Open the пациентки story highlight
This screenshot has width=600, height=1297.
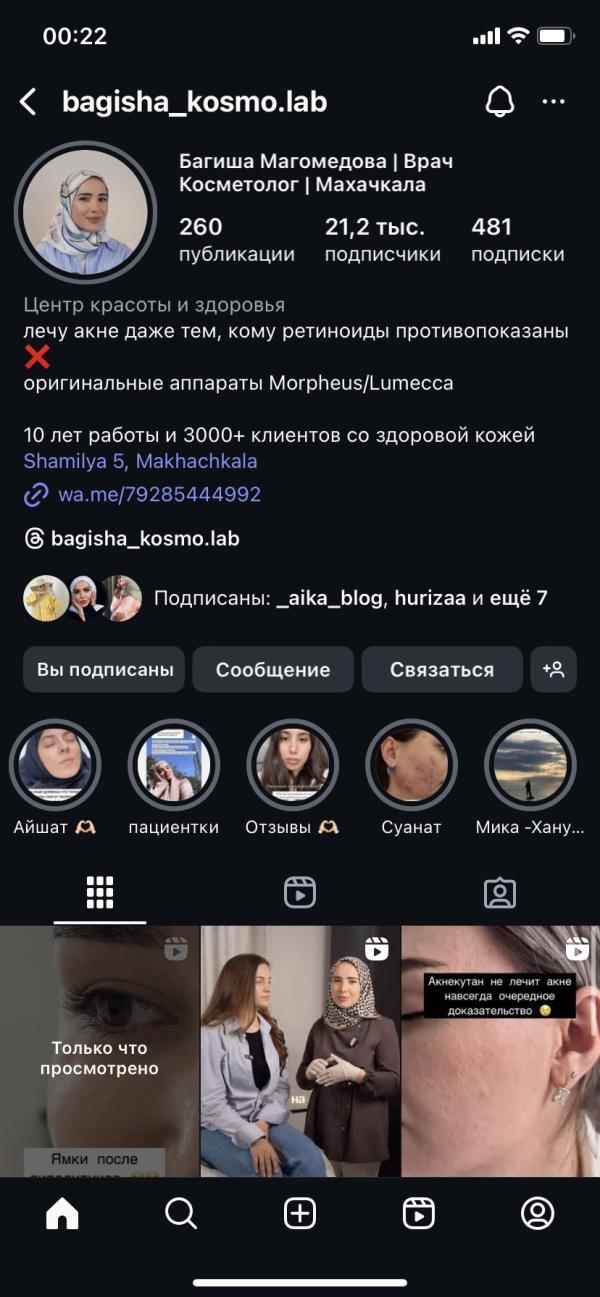point(173,765)
